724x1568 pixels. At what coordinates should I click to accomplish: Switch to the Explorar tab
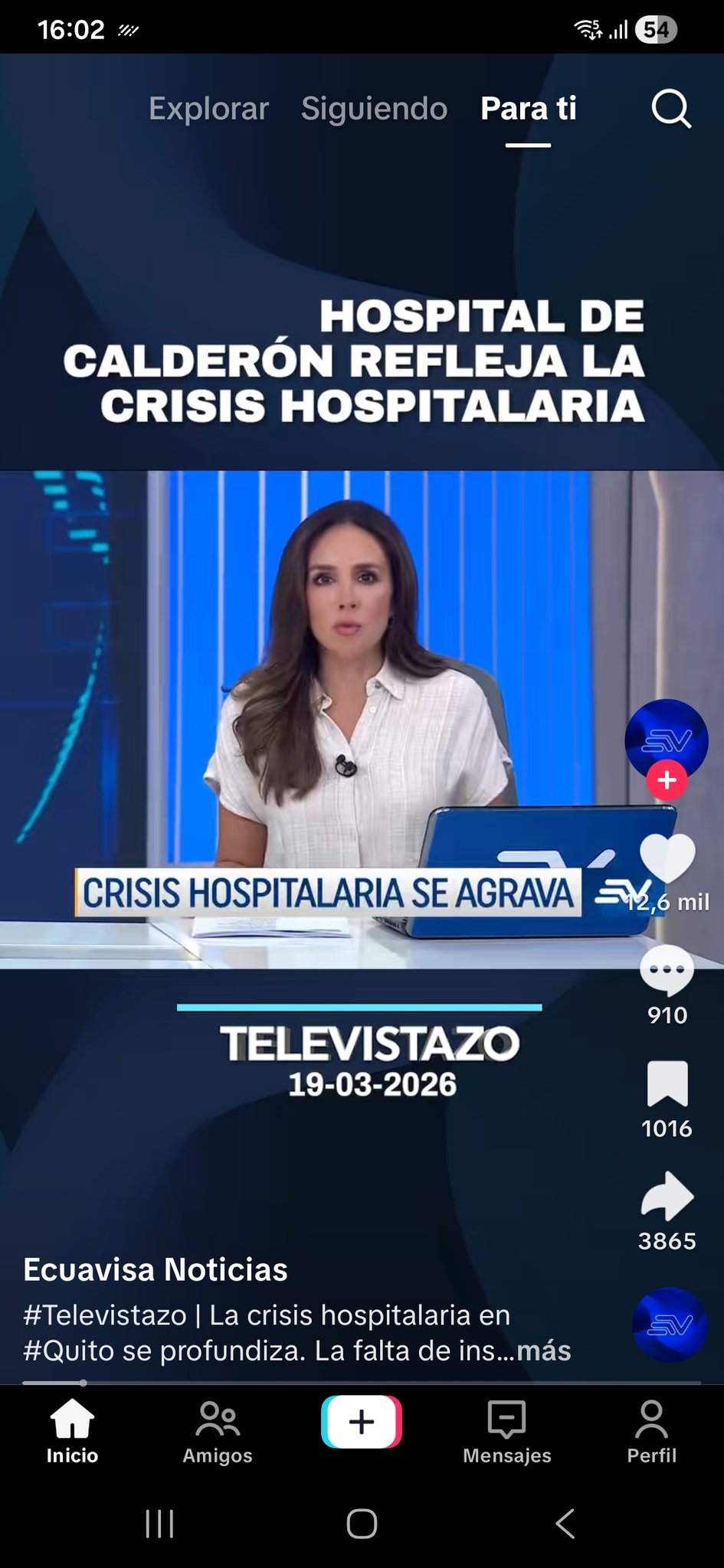[x=208, y=109]
